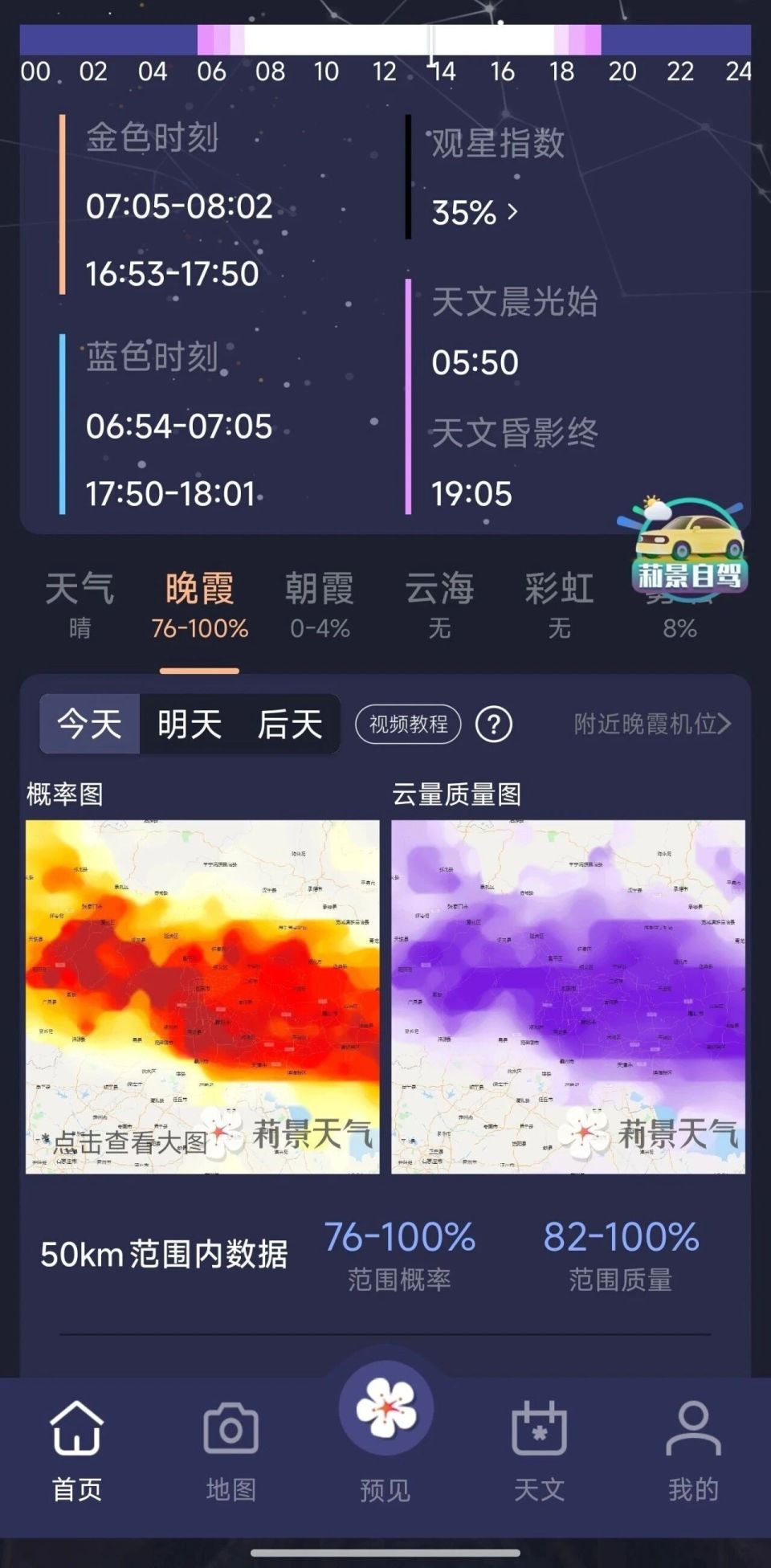Screen dimensions: 771x1568
Task: Tap the question mark help icon
Action: 495,724
